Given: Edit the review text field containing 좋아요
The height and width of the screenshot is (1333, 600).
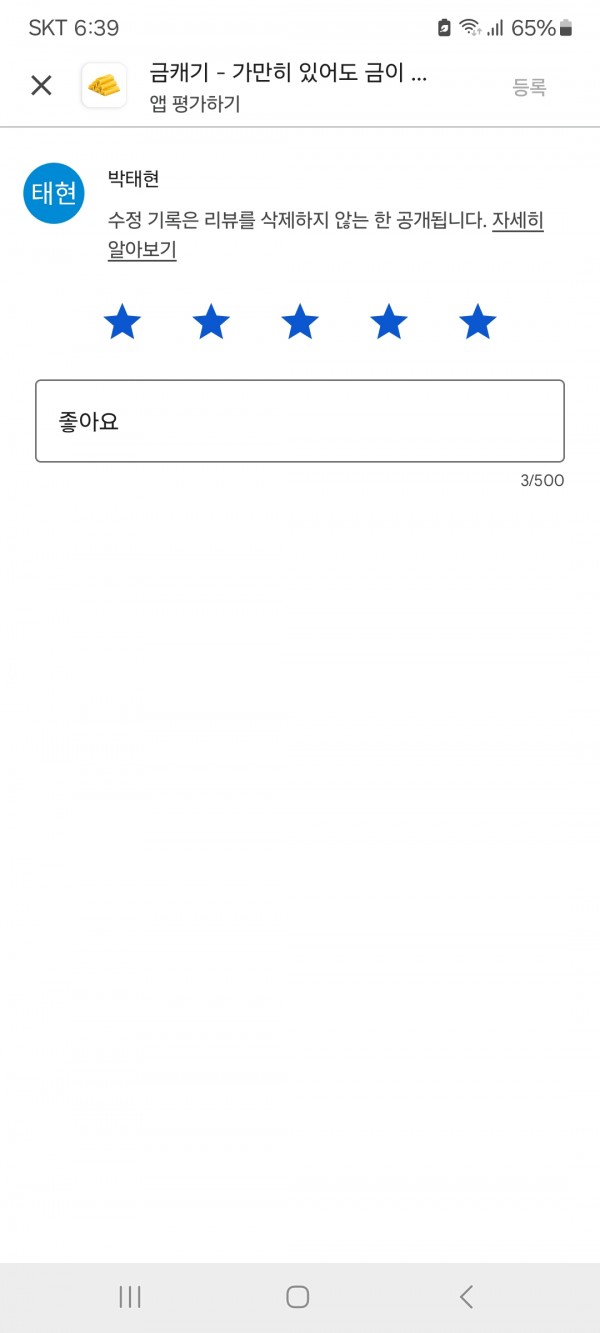Looking at the screenshot, I should pos(300,421).
